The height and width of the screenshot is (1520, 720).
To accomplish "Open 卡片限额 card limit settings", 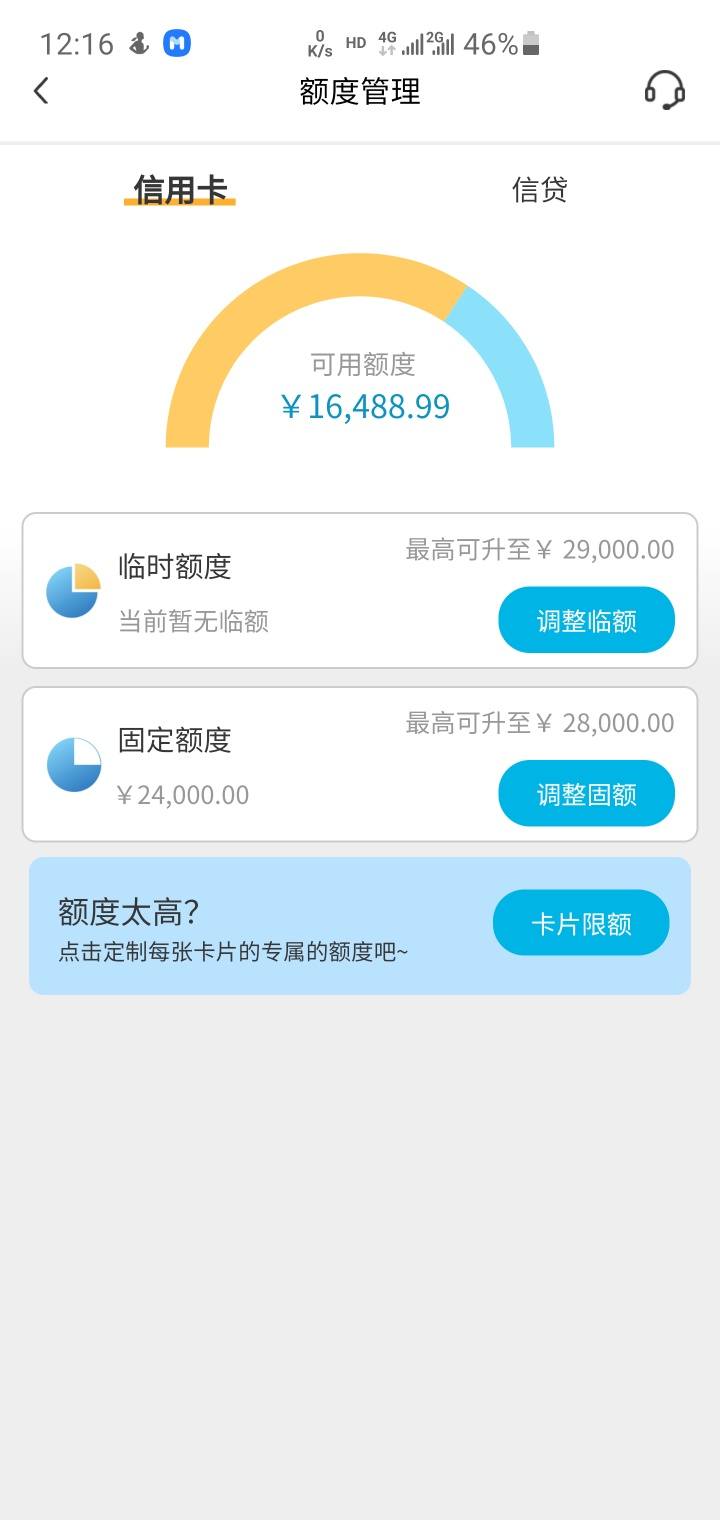I will pyautogui.click(x=581, y=923).
